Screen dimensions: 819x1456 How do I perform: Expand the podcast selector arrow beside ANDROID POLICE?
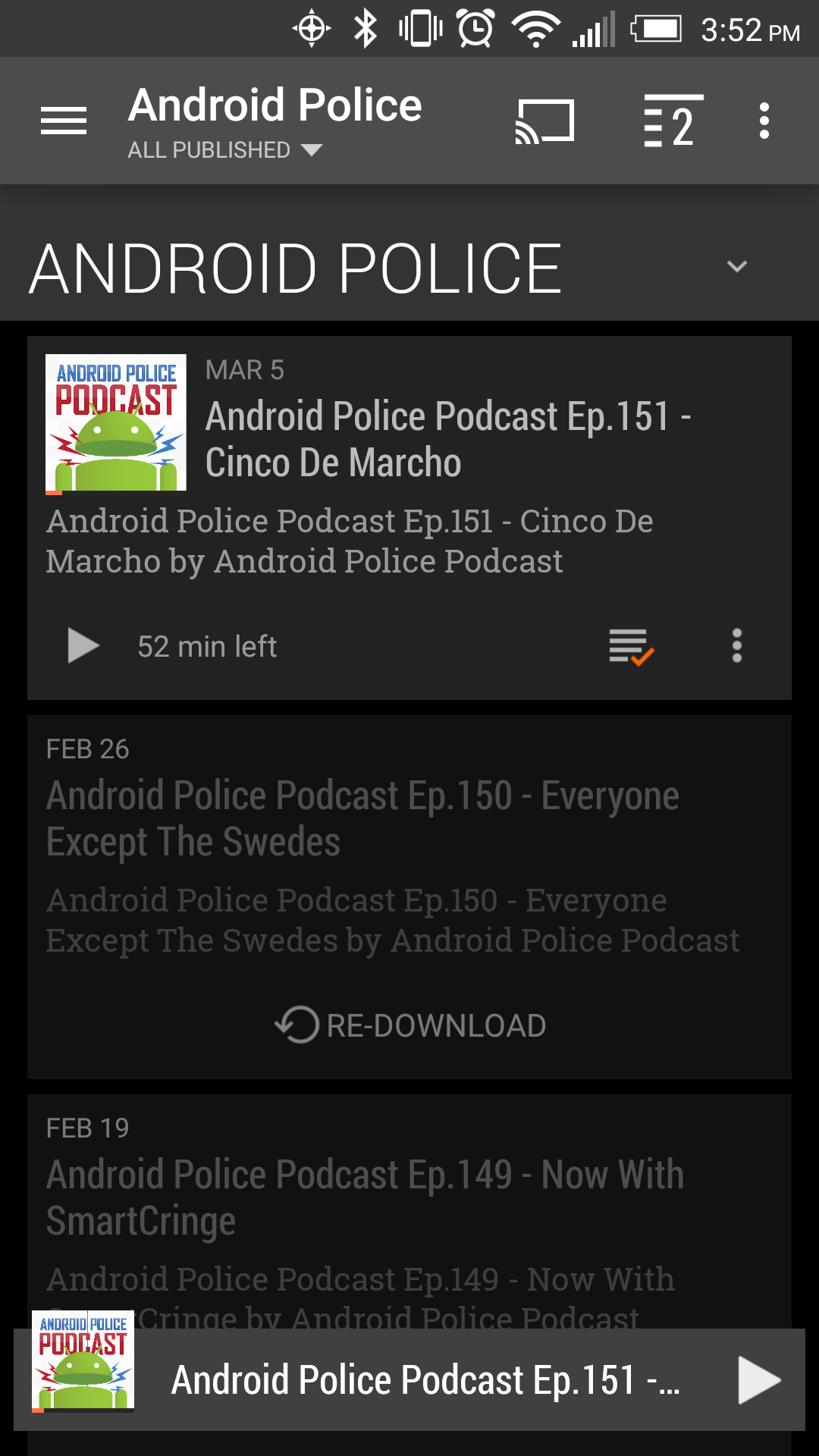pos(736,267)
